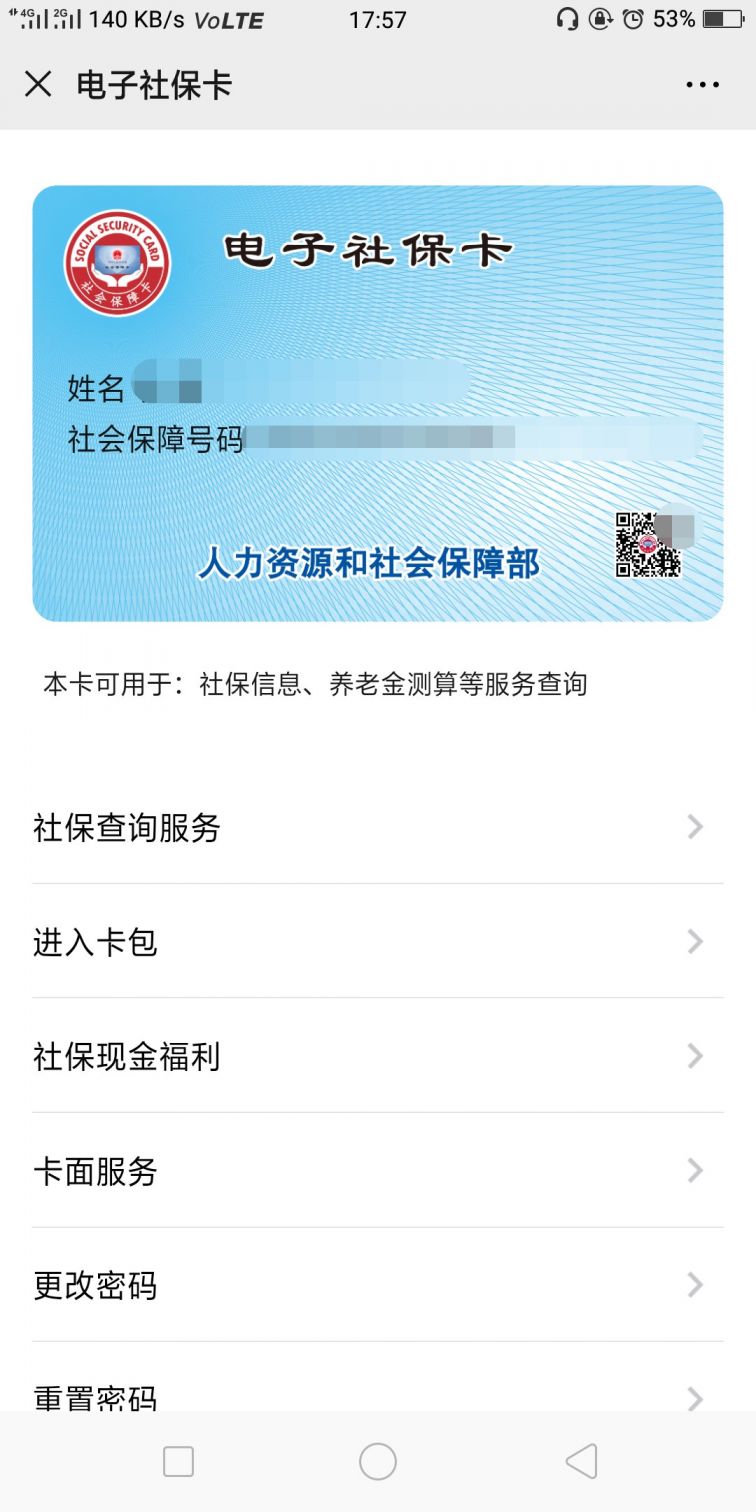Viewport: 756px width, 1512px height.
Task: Close the 电子社保卡 page
Action: [x=38, y=84]
